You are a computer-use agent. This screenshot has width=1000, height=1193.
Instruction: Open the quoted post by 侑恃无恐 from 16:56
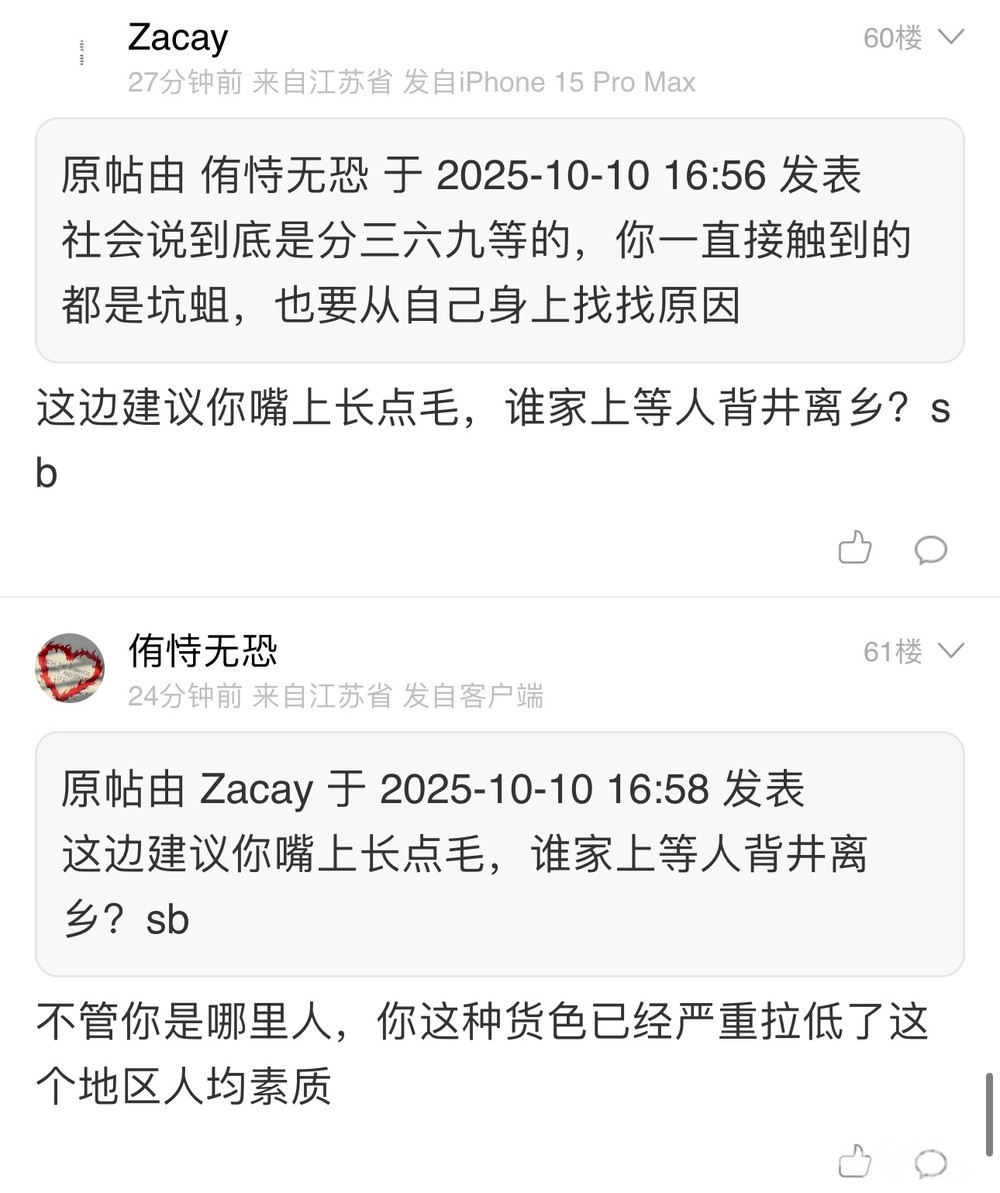[500, 240]
